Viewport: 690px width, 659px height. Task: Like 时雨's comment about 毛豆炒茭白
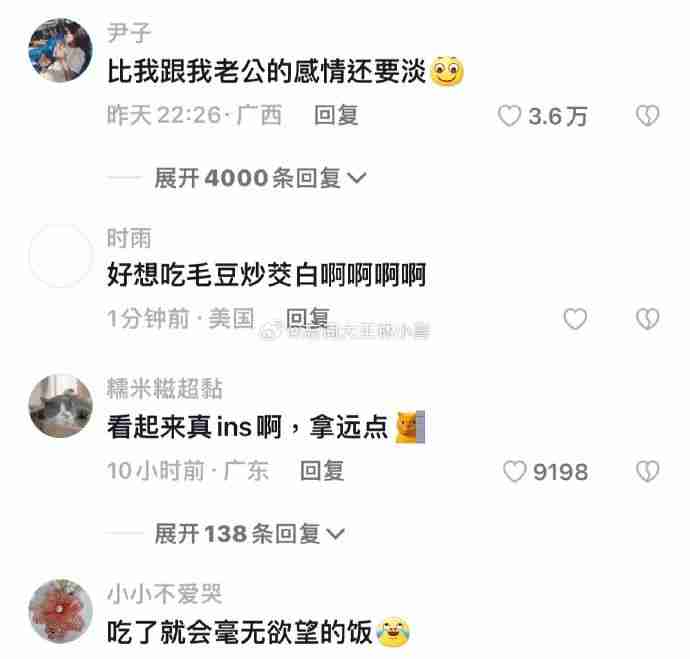575,319
